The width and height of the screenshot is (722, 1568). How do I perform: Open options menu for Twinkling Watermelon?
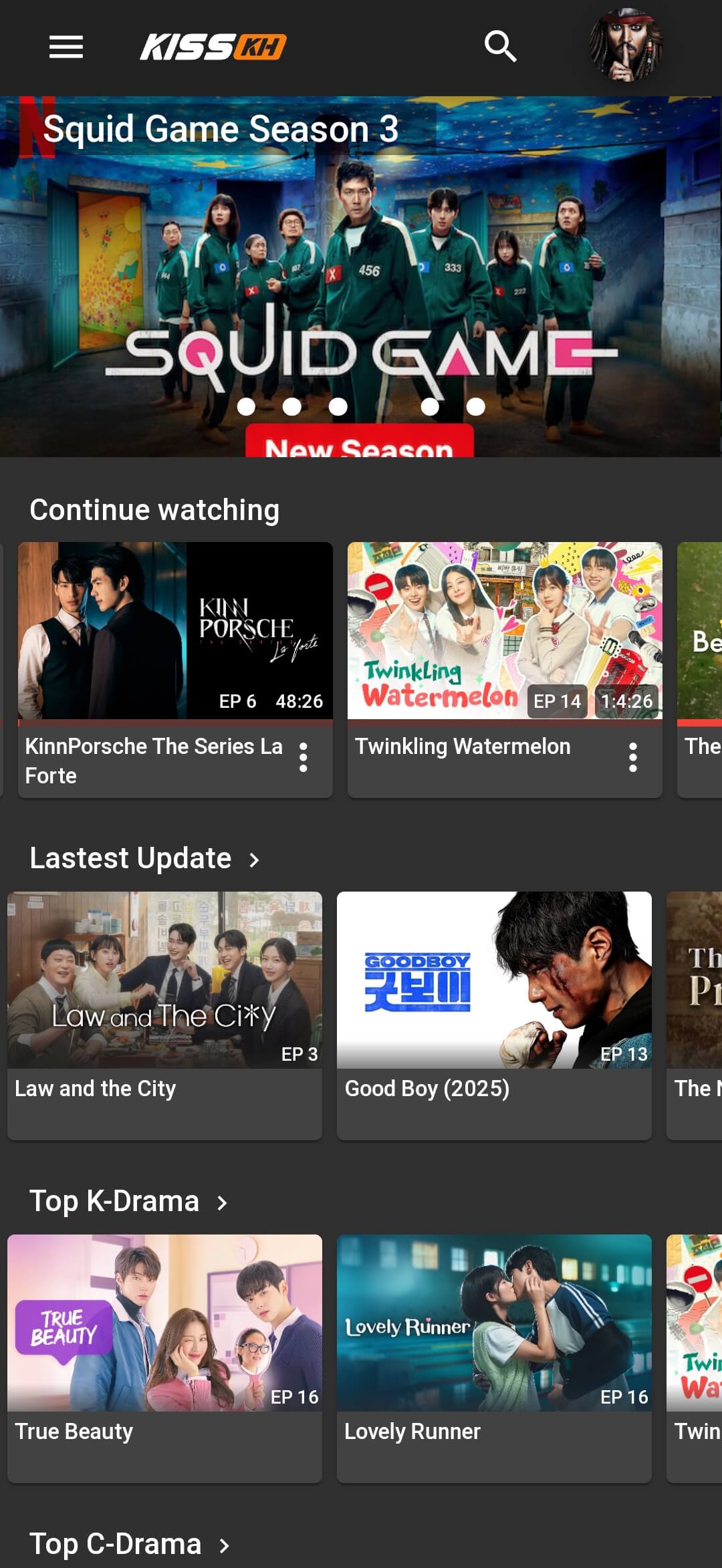(632, 758)
